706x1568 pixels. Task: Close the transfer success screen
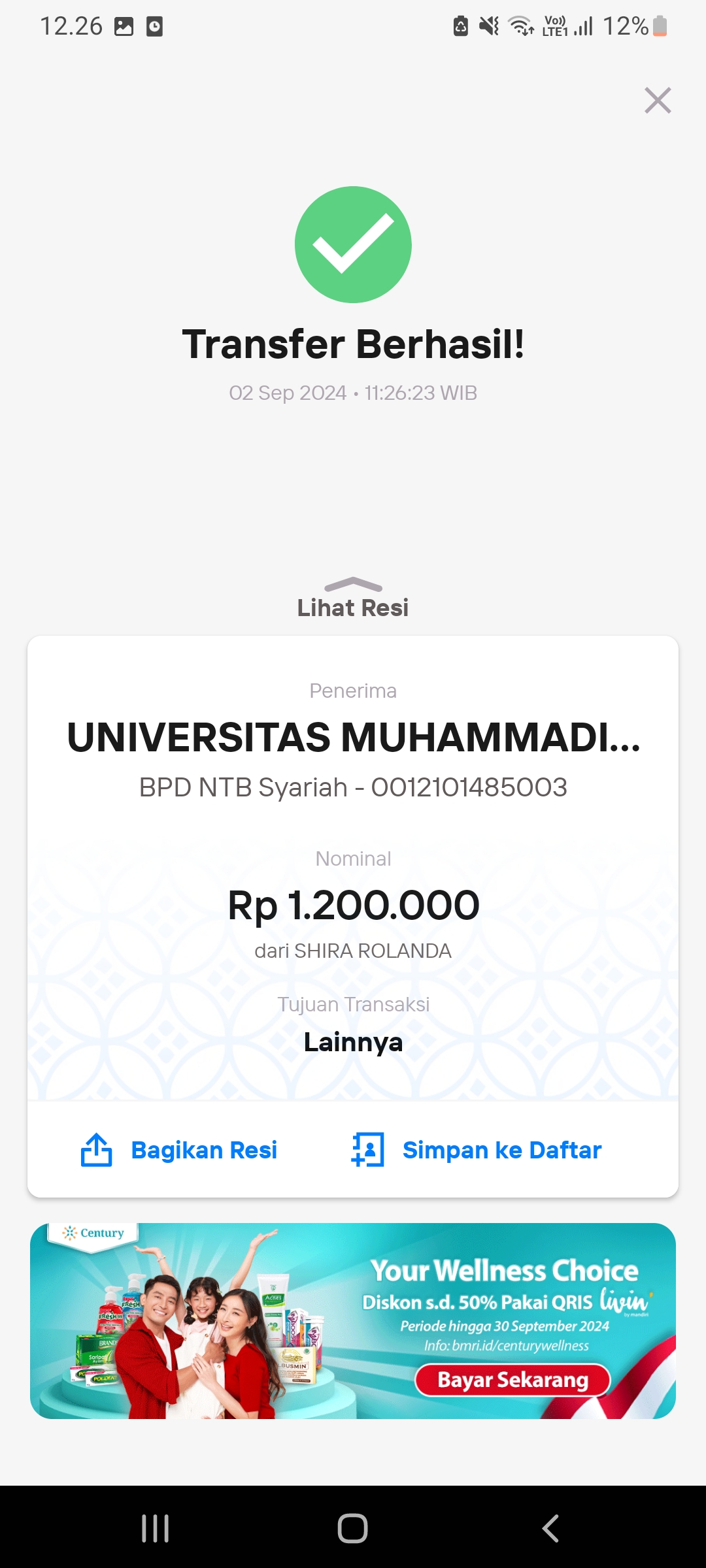(658, 101)
